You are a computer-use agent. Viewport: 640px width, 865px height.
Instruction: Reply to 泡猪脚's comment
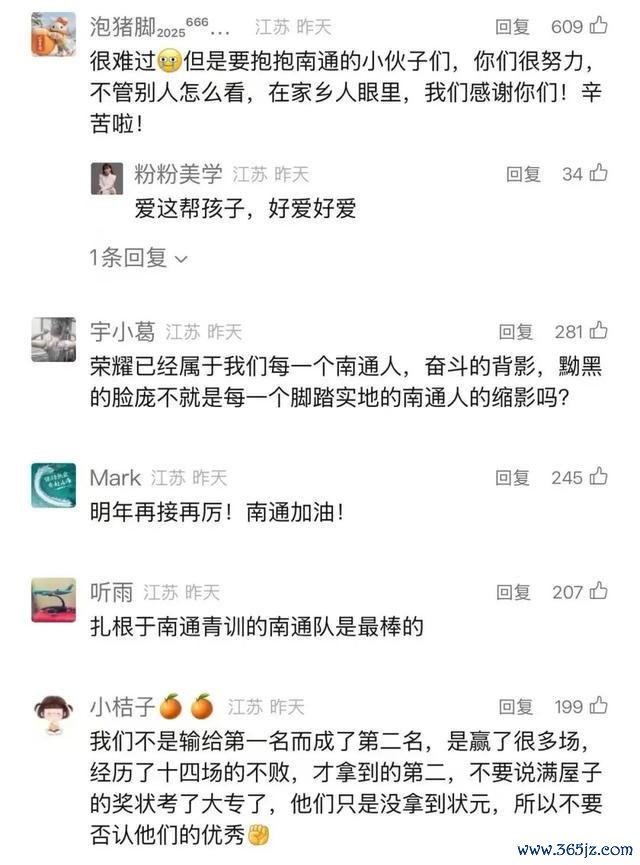[513, 27]
